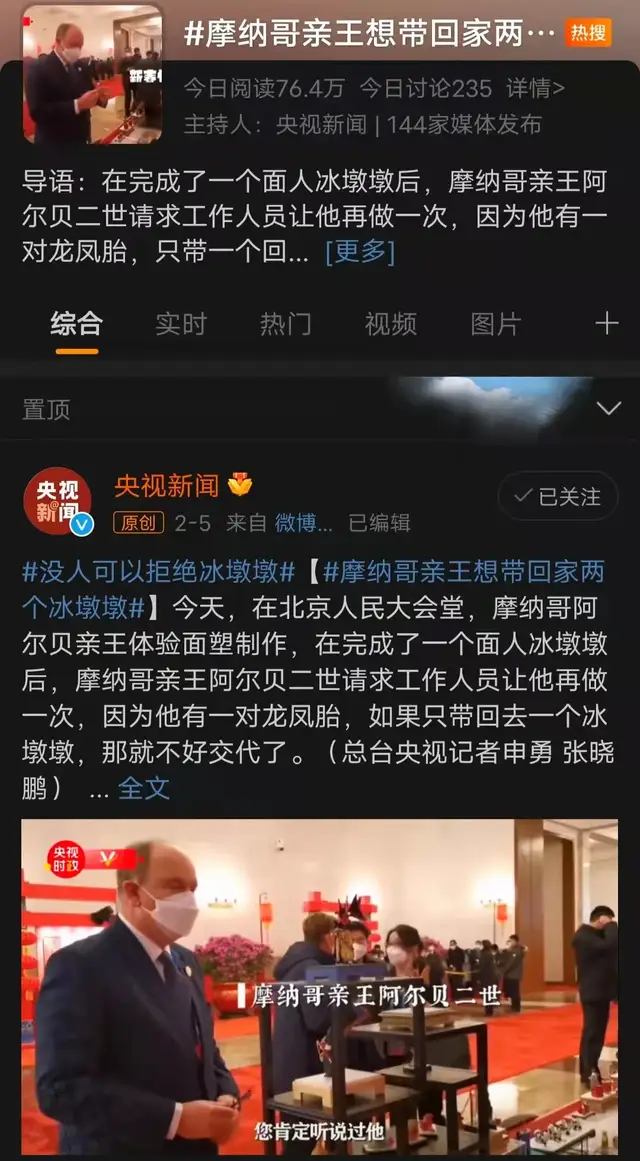Viewport: 640px width, 1161px height.
Task: Switch to the 热门 tab
Action: pos(285,324)
